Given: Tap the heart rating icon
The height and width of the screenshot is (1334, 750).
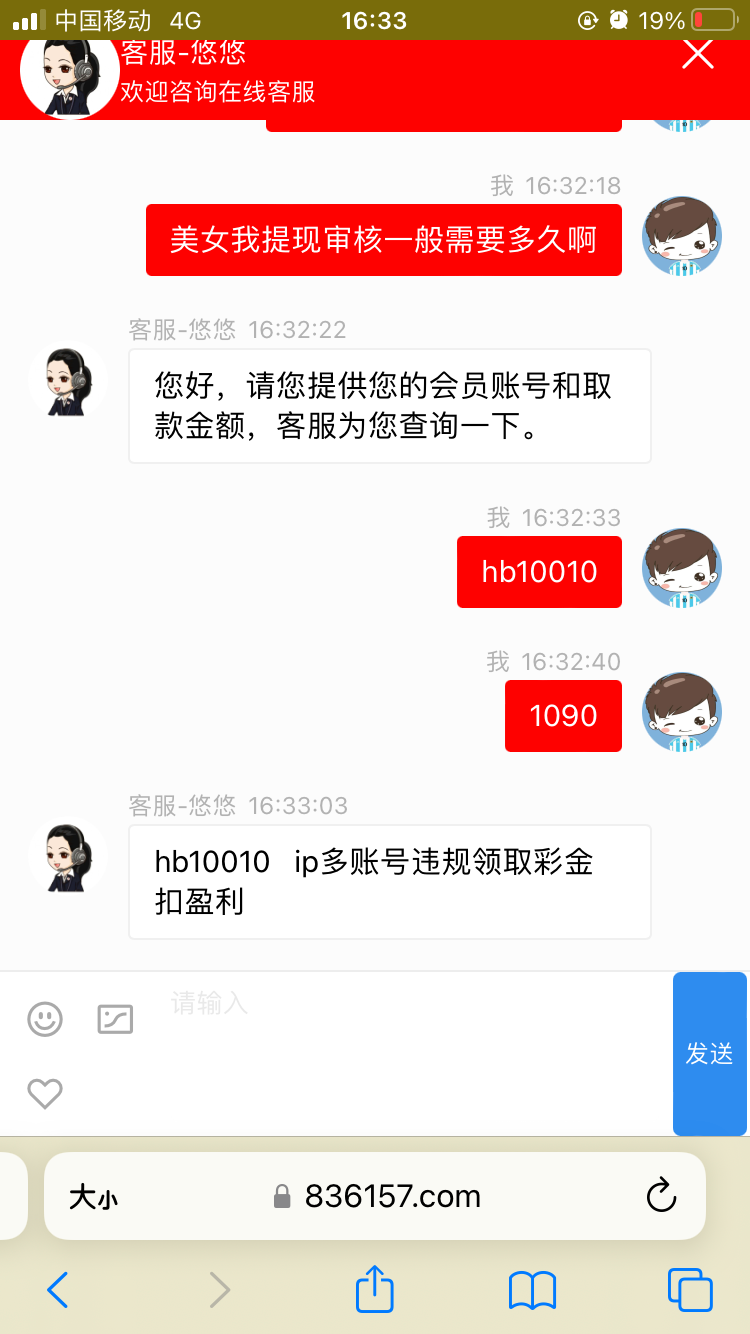Looking at the screenshot, I should tap(45, 1093).
